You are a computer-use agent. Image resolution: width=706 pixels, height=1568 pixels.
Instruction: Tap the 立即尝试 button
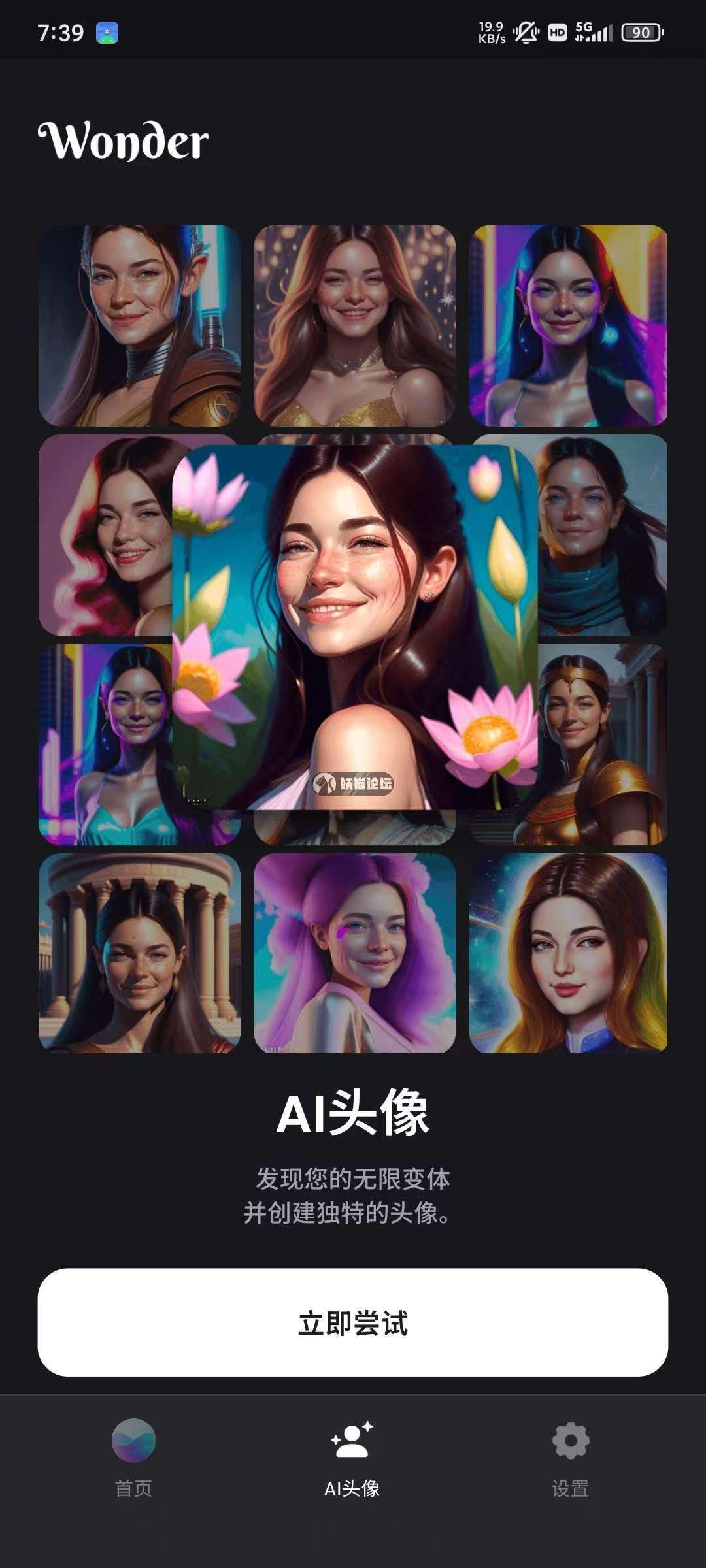(x=353, y=1323)
